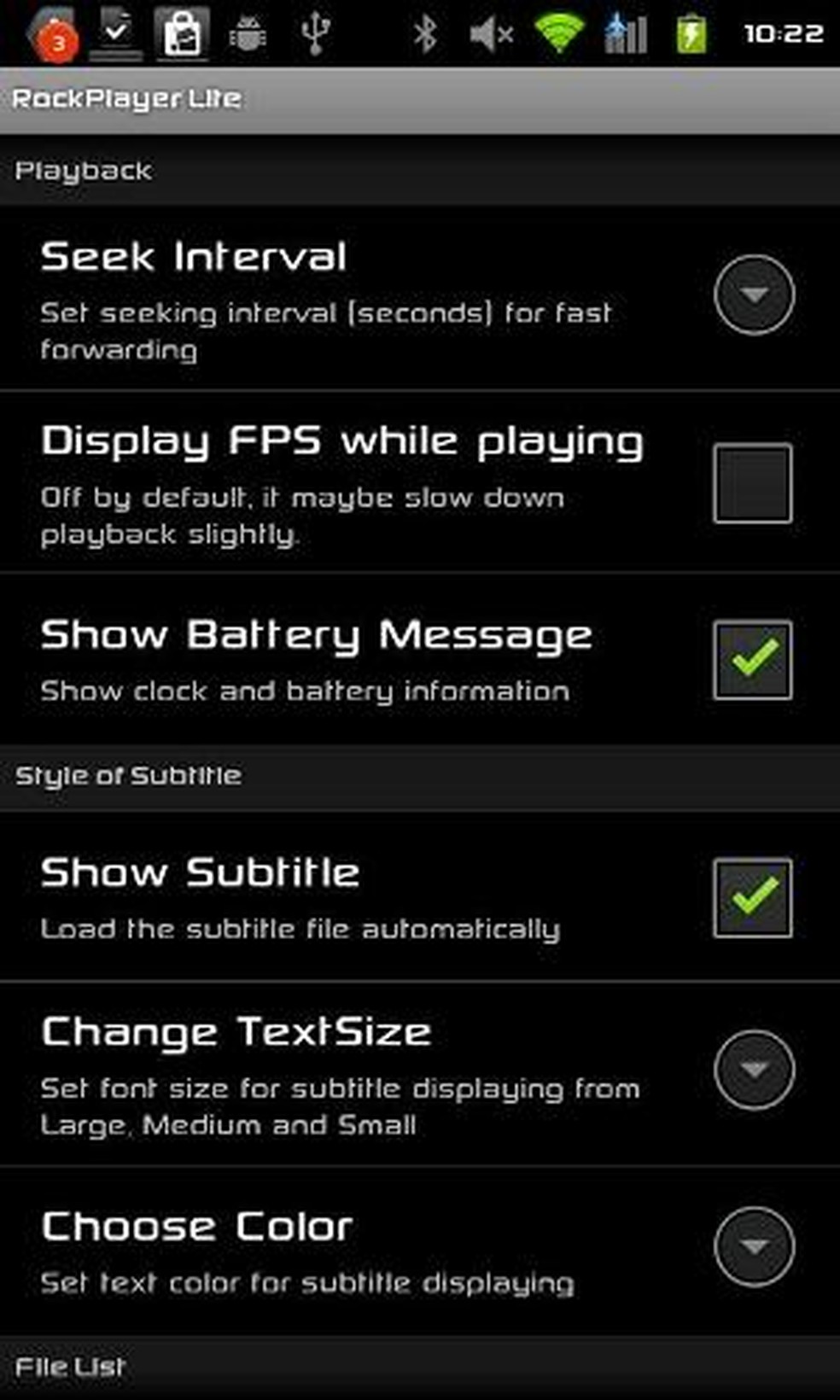Screen dimensions: 840x1400
Task: Open Change TextSize options
Action: tap(753, 1070)
